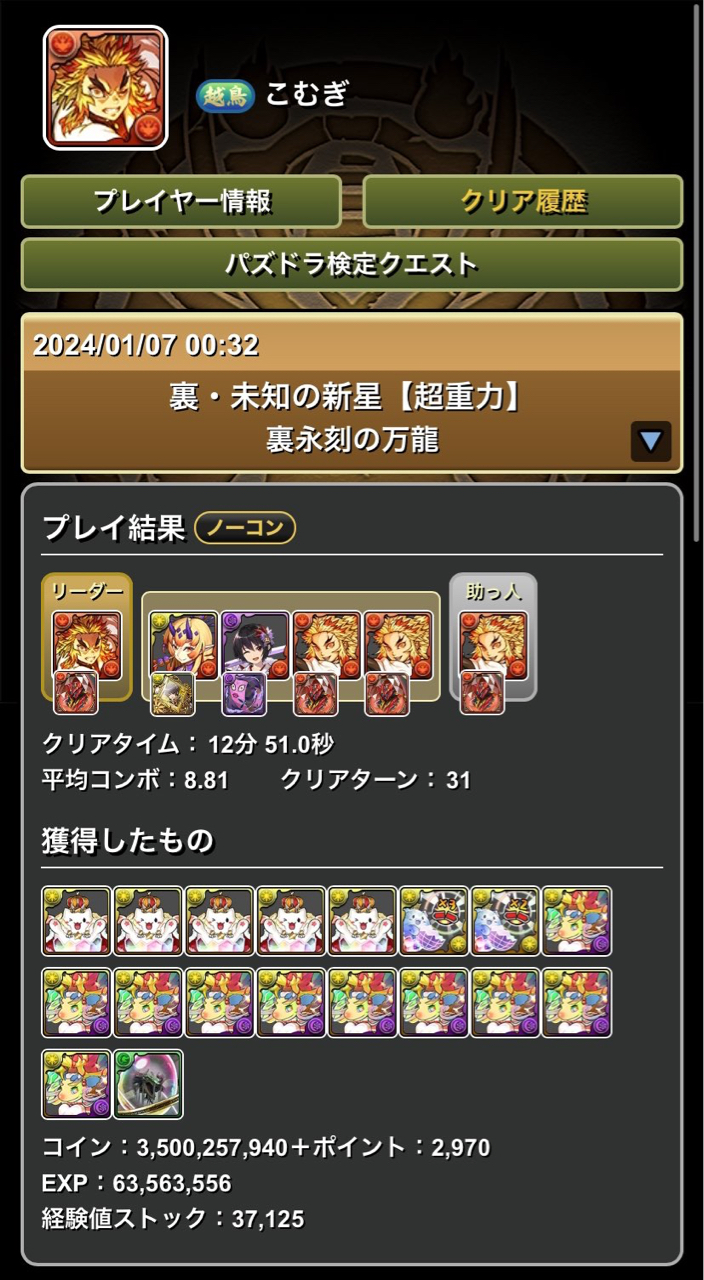This screenshot has height=1280, width=704.
Task: Expand the dungeon selector dropdown arrow
Action: (x=650, y=441)
